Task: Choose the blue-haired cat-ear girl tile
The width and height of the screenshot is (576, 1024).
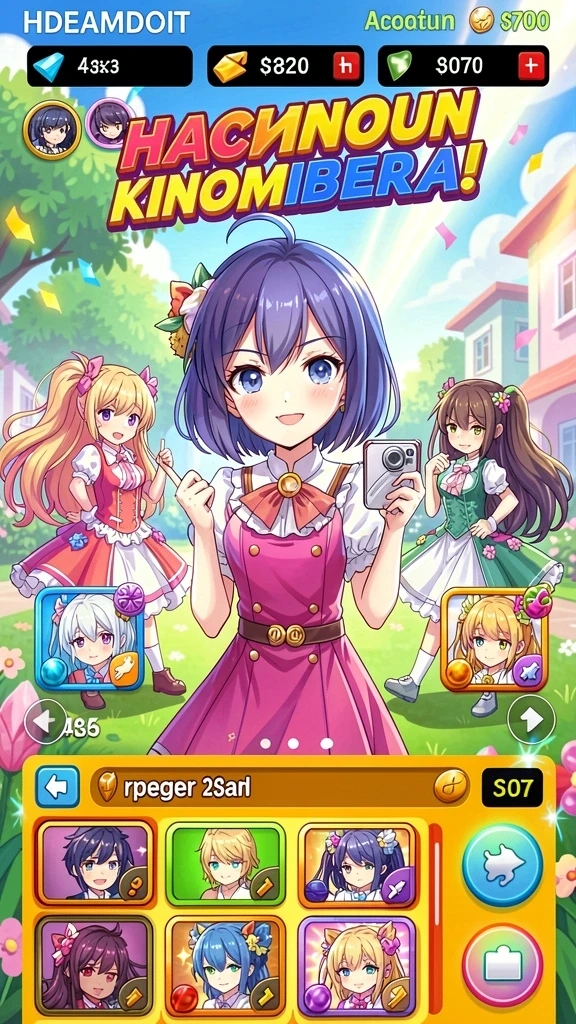Action: (x=225, y=963)
